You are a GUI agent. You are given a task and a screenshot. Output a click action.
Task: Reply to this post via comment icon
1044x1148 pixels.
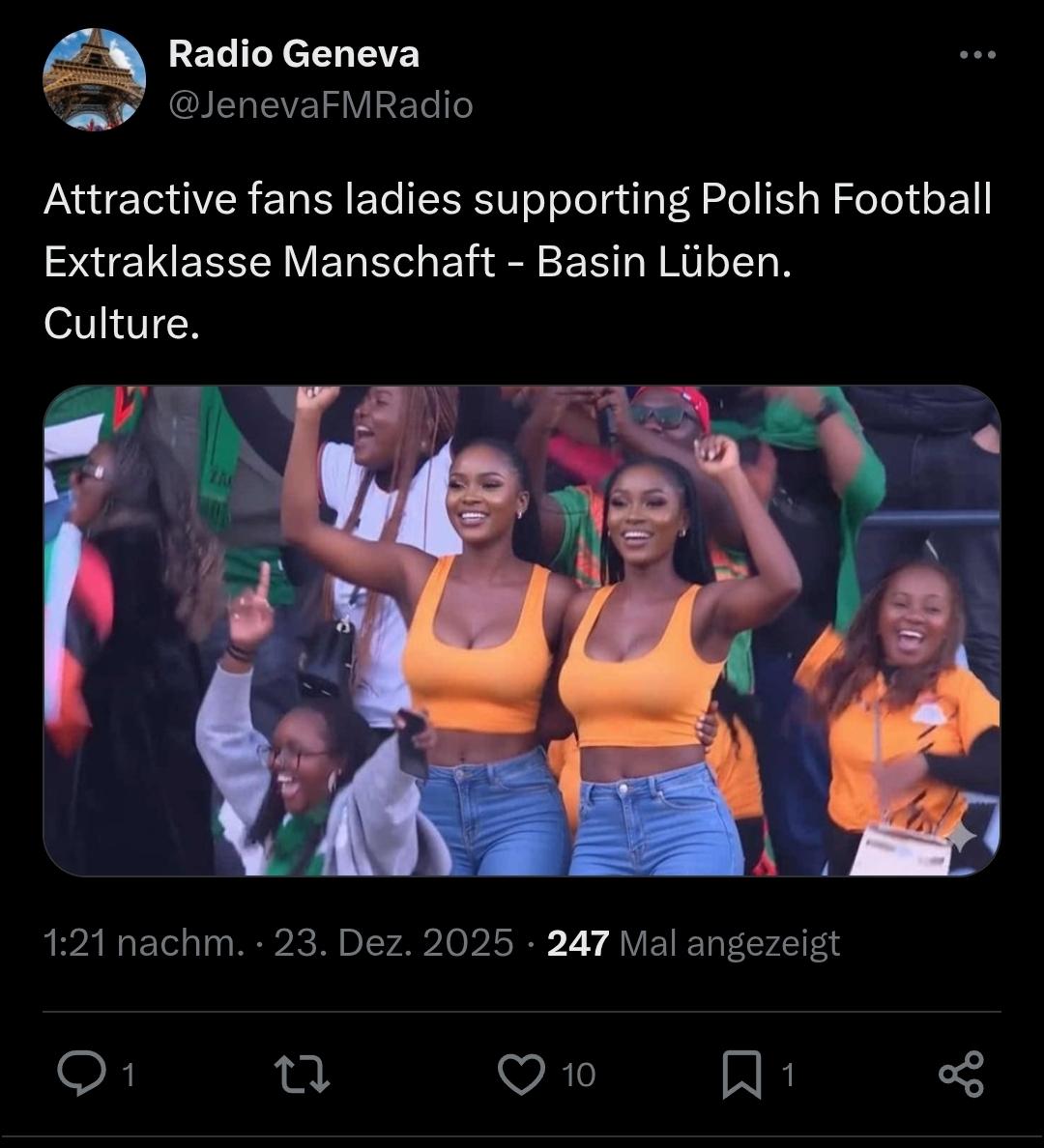coord(82,1075)
